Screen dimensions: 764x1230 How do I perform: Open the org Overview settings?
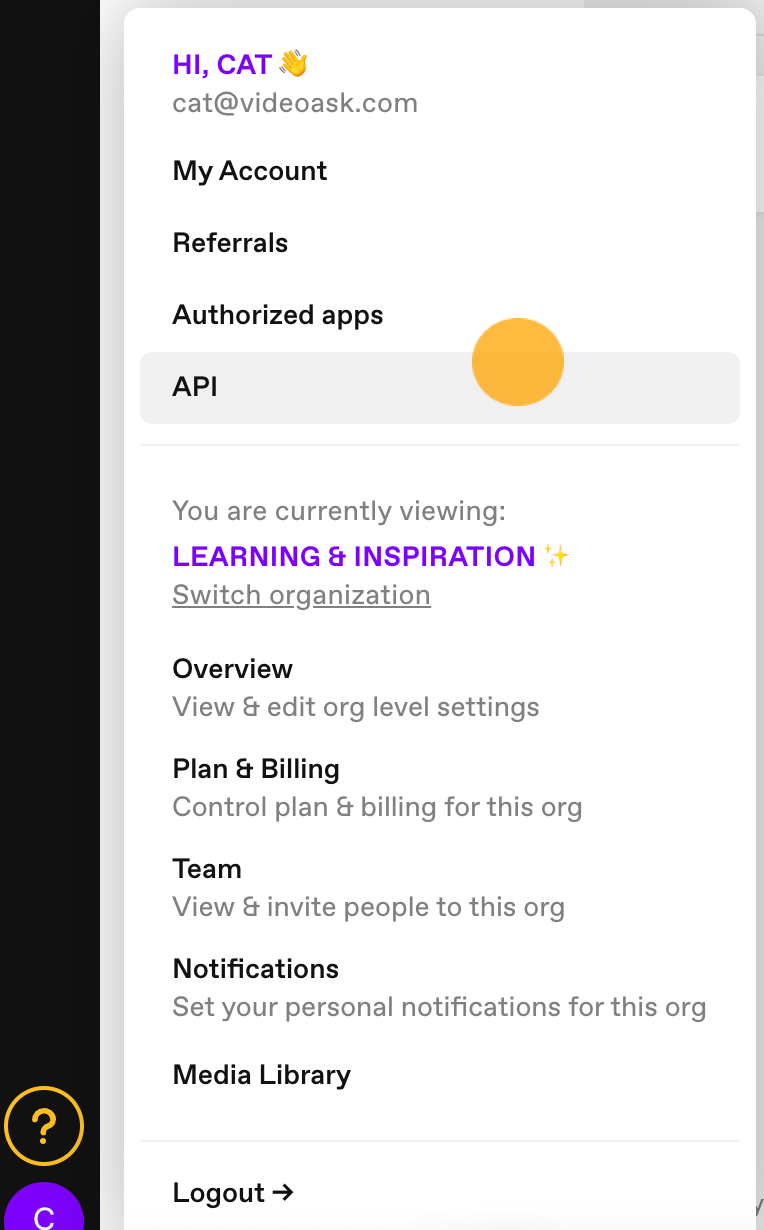[356, 688]
